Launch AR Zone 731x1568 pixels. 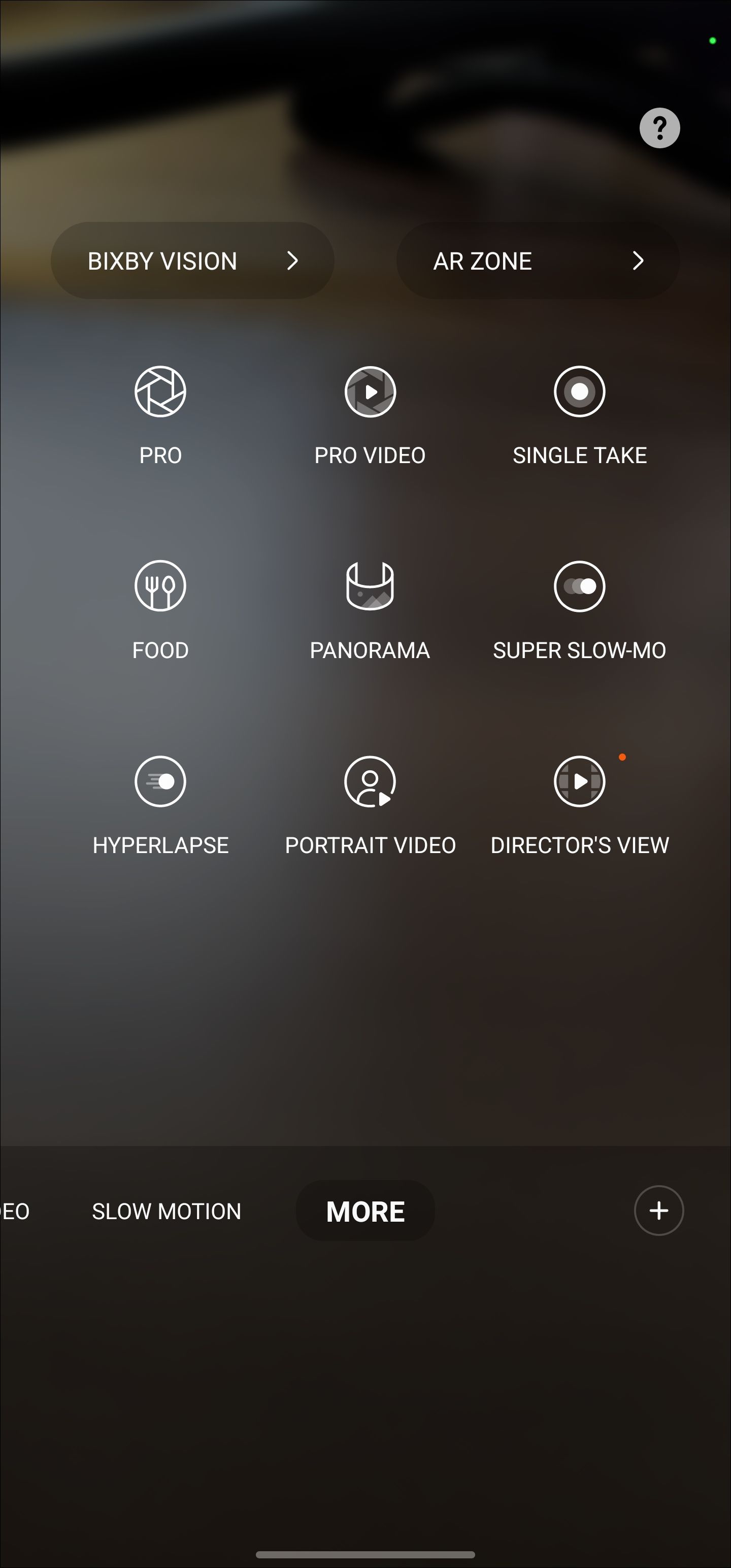[x=538, y=260]
